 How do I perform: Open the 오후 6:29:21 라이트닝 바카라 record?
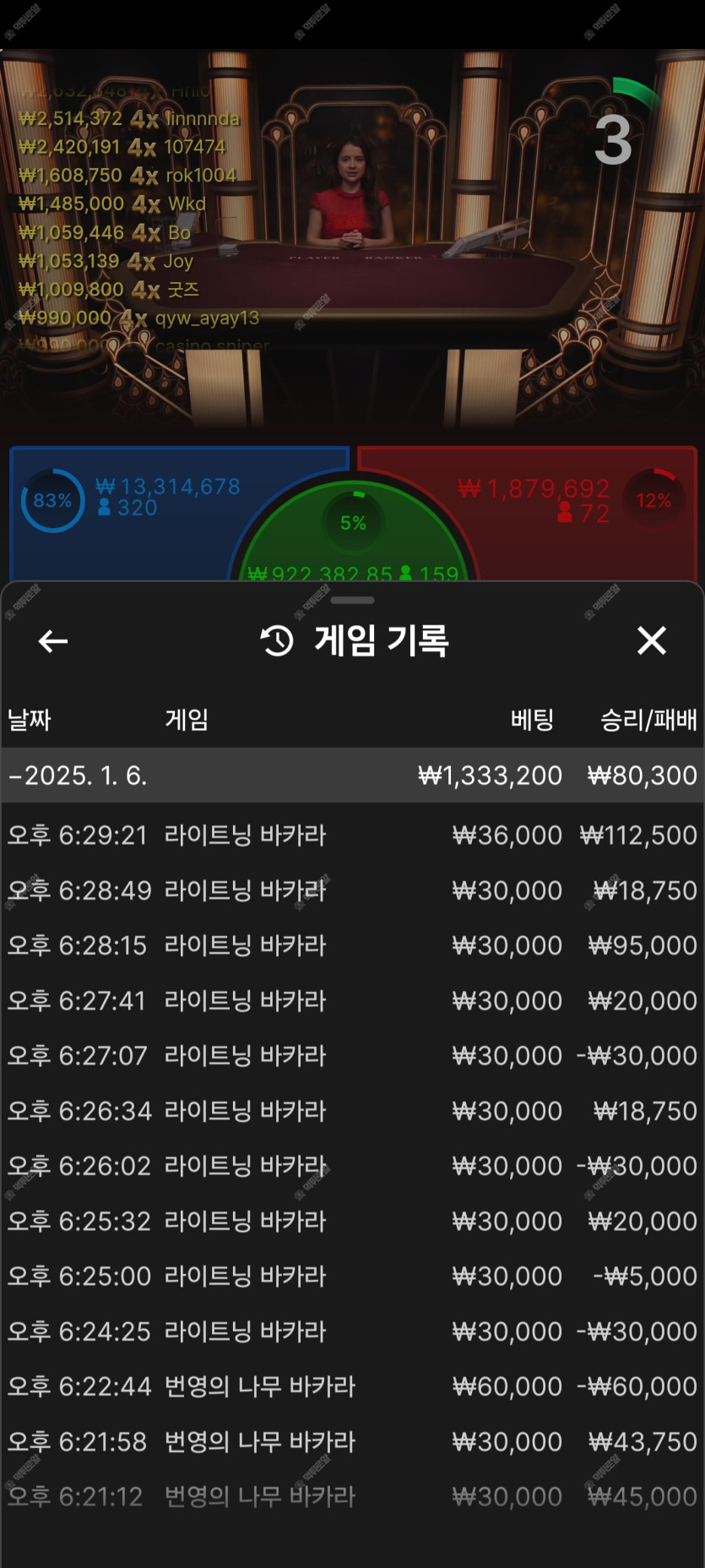click(x=352, y=835)
